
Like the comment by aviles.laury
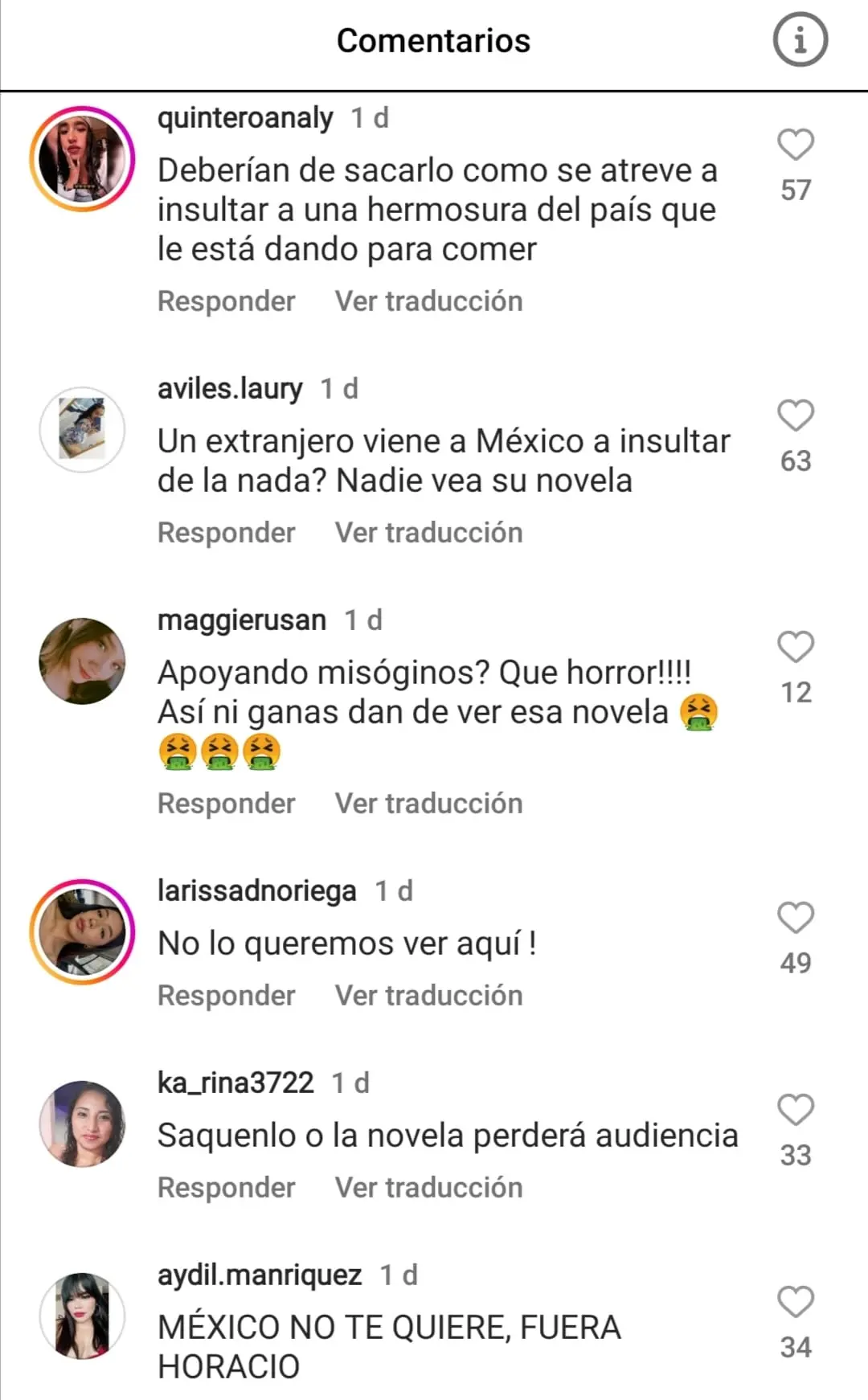pos(796,416)
